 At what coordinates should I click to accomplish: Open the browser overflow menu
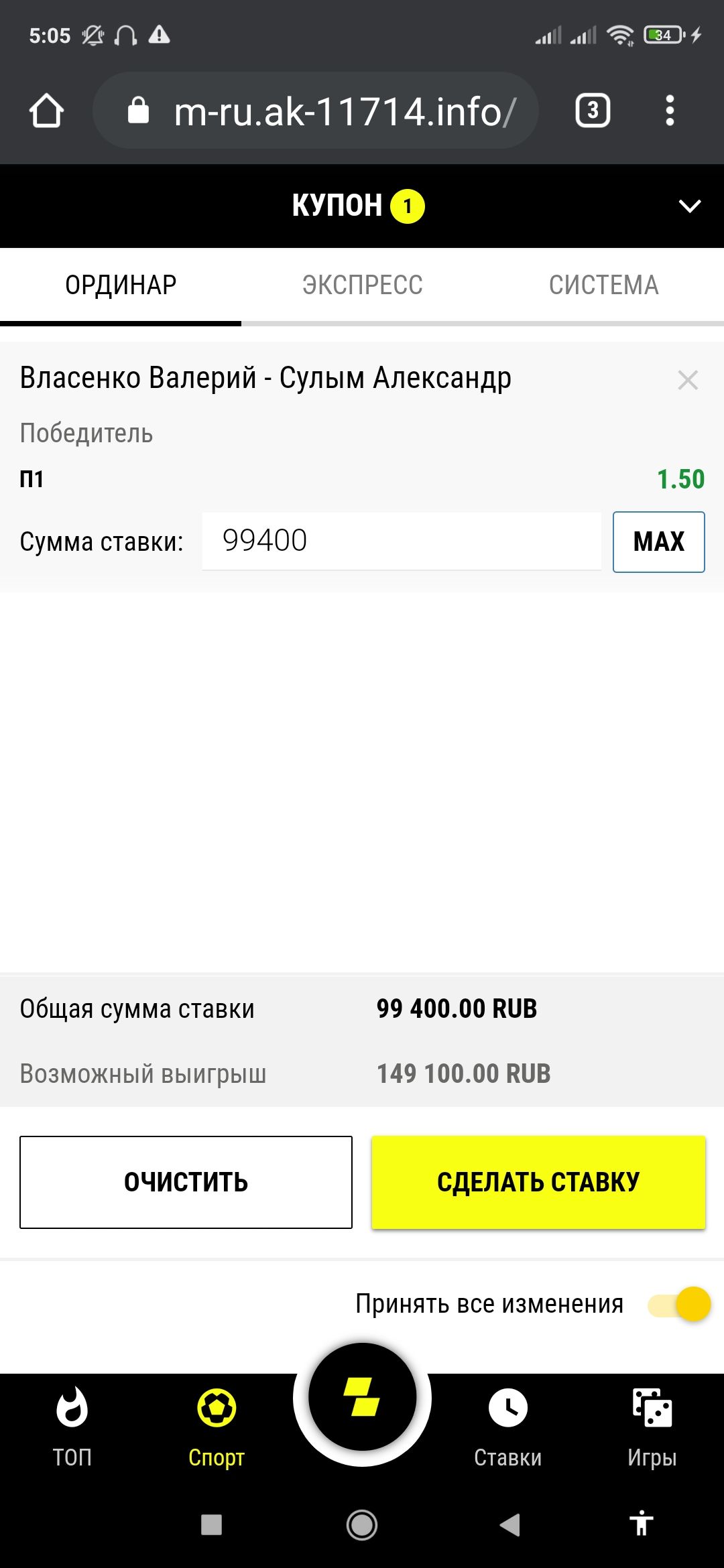pyautogui.click(x=669, y=111)
